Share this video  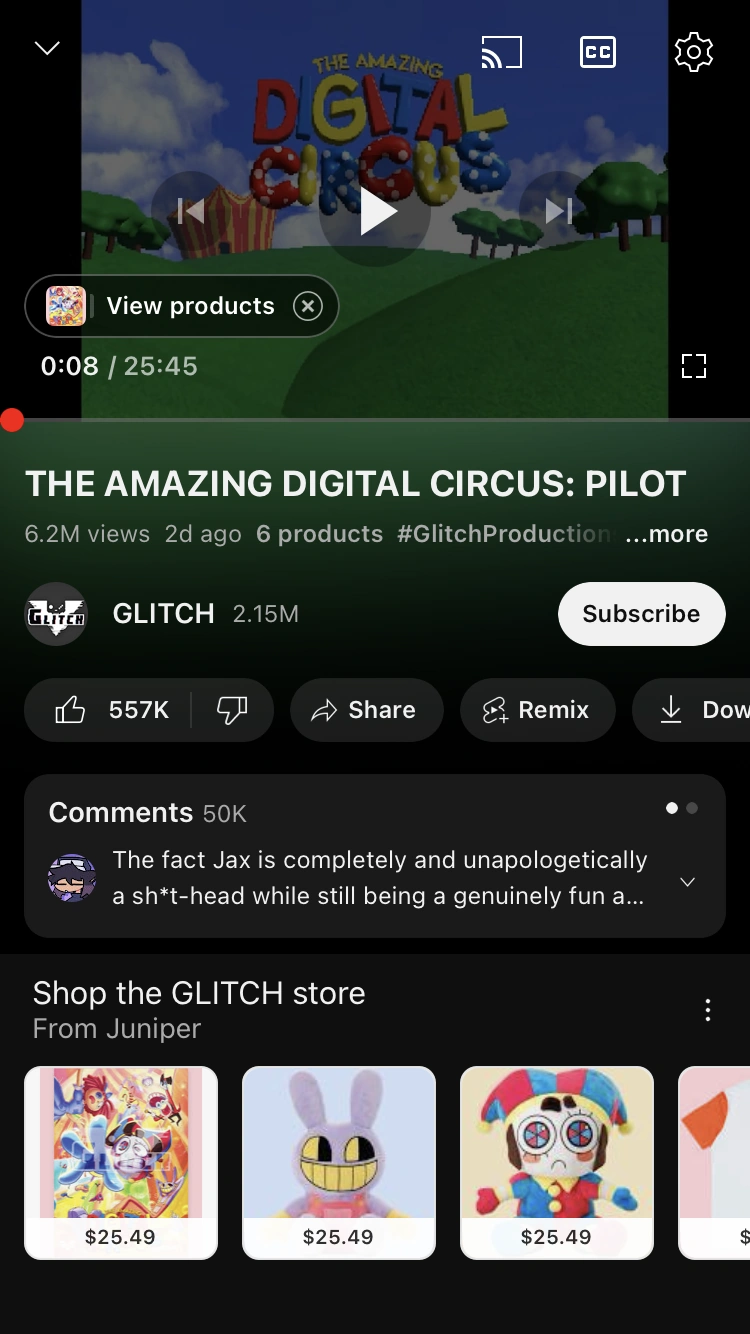tap(366, 710)
